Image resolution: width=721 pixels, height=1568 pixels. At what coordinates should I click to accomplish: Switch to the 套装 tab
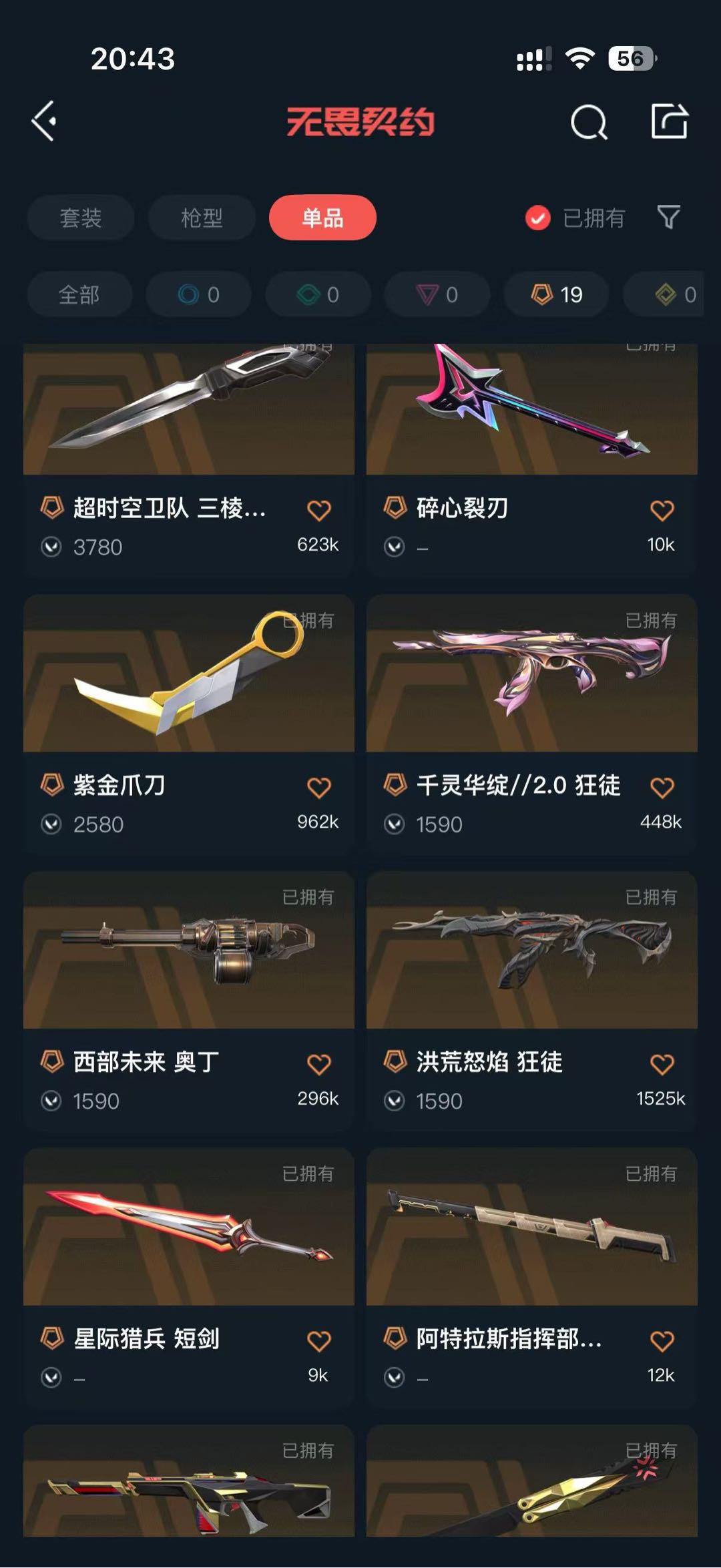pyautogui.click(x=81, y=218)
